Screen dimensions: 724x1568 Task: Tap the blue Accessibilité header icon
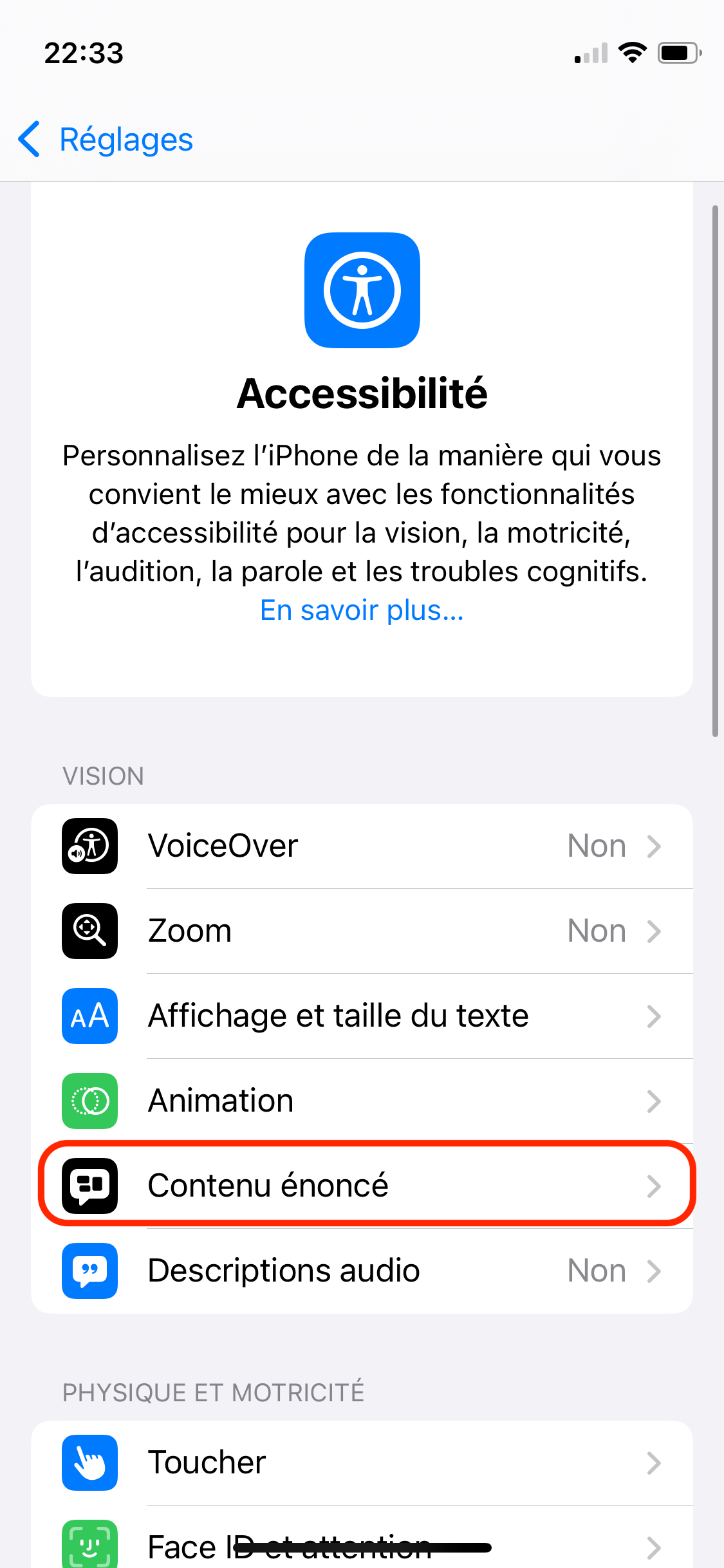(x=362, y=291)
